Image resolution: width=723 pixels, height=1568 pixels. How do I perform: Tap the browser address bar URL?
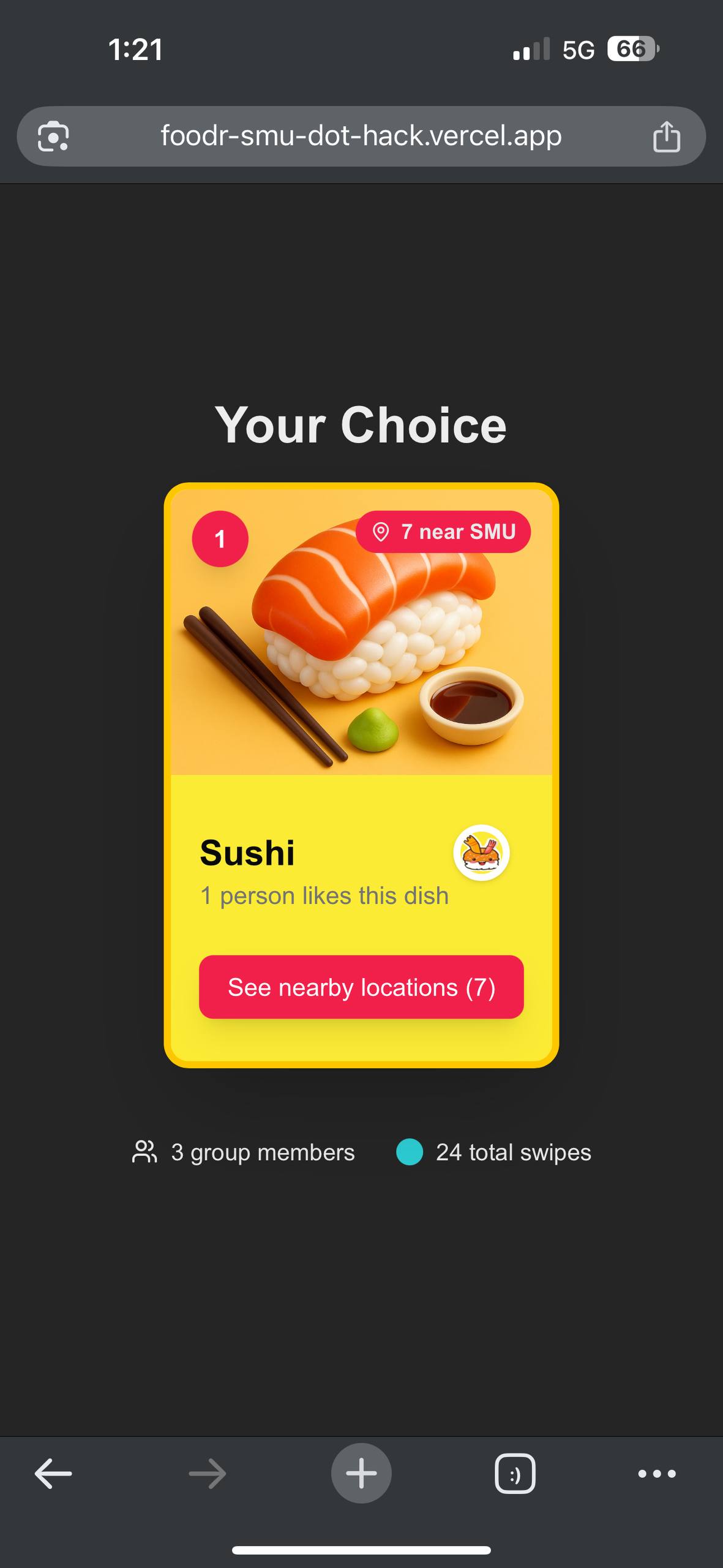(361, 136)
